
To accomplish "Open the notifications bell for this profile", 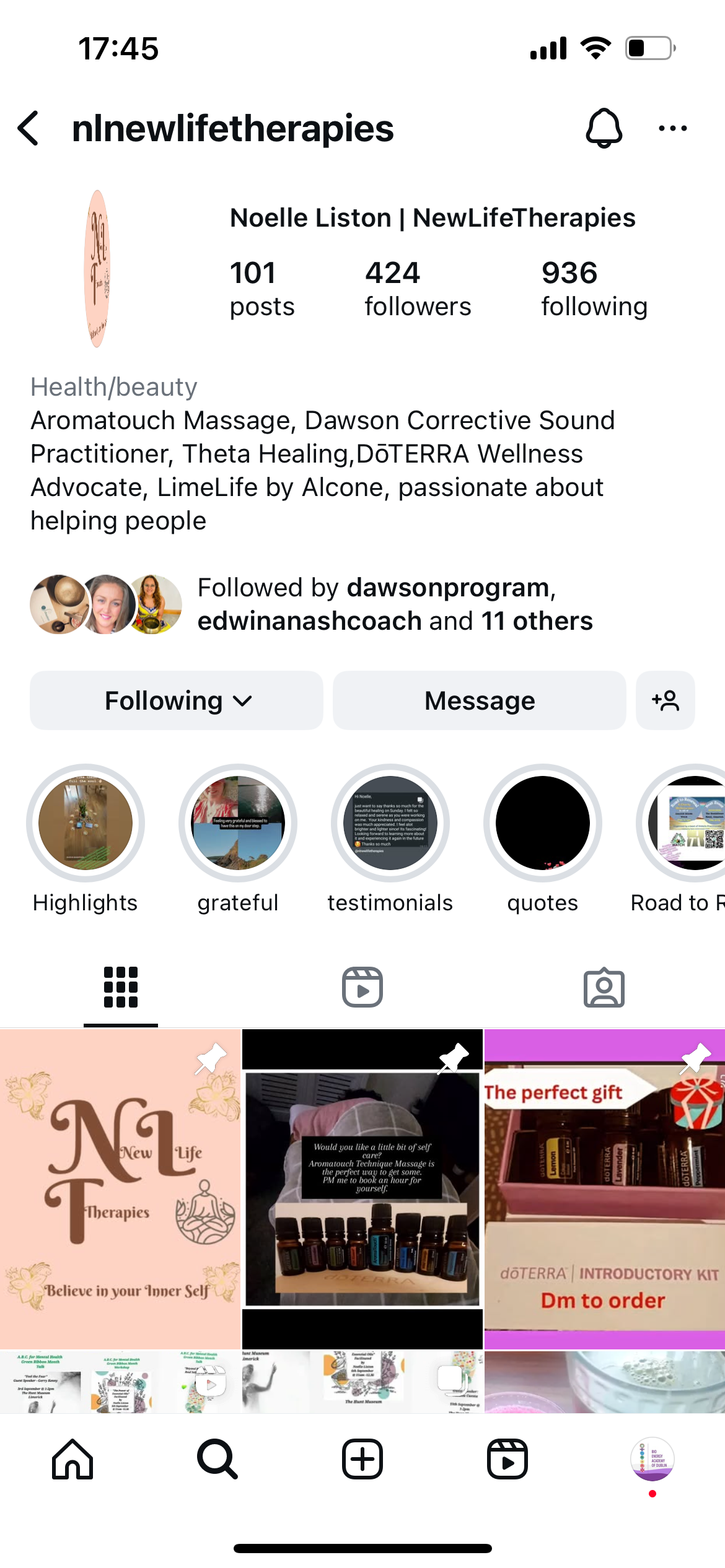I will click(604, 128).
